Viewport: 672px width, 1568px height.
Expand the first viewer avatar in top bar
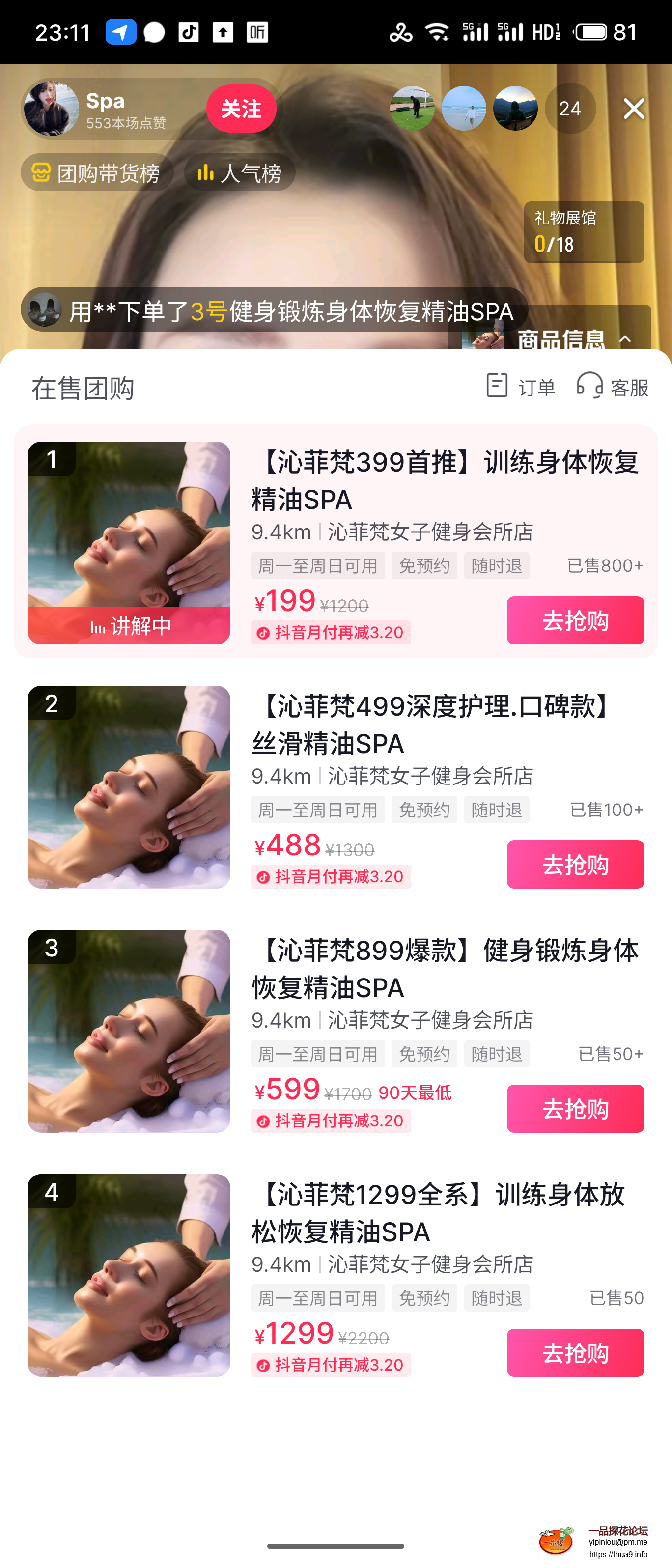point(412,109)
